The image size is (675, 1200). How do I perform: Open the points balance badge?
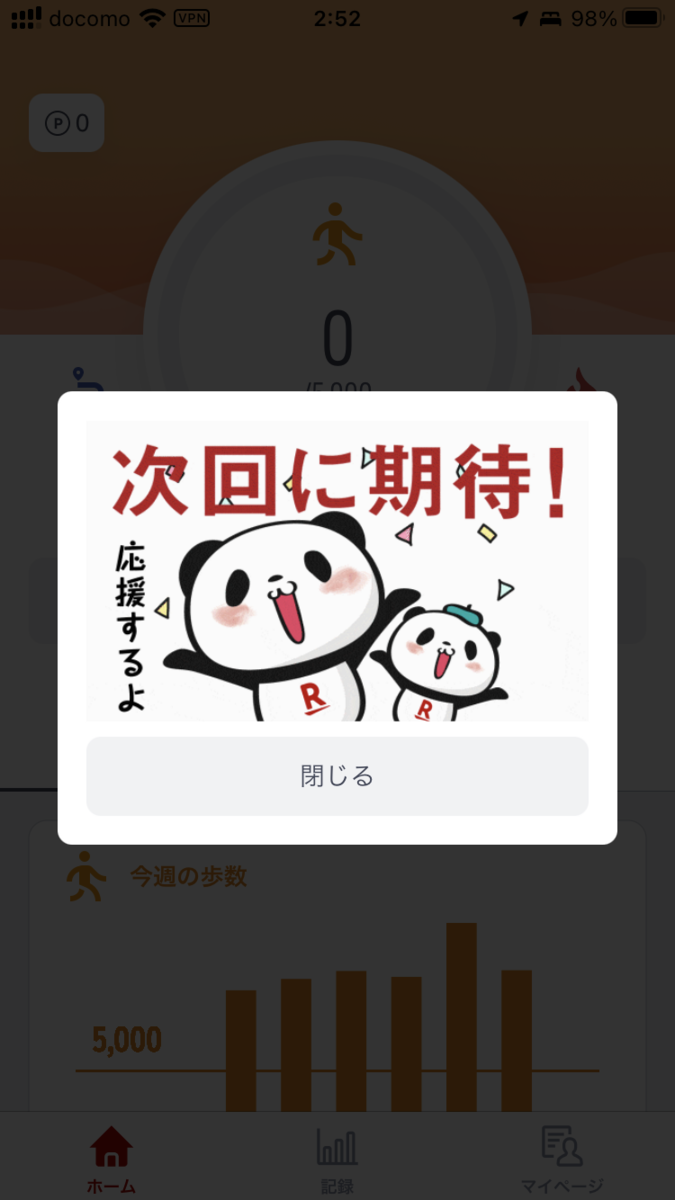[x=67, y=123]
